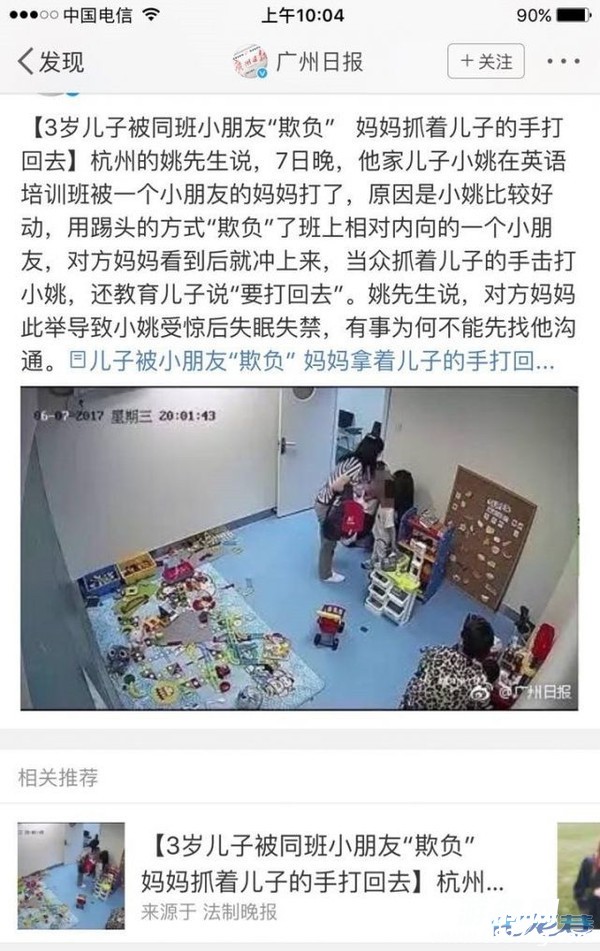Open the three-dot overflow menu

[x=564, y=61]
